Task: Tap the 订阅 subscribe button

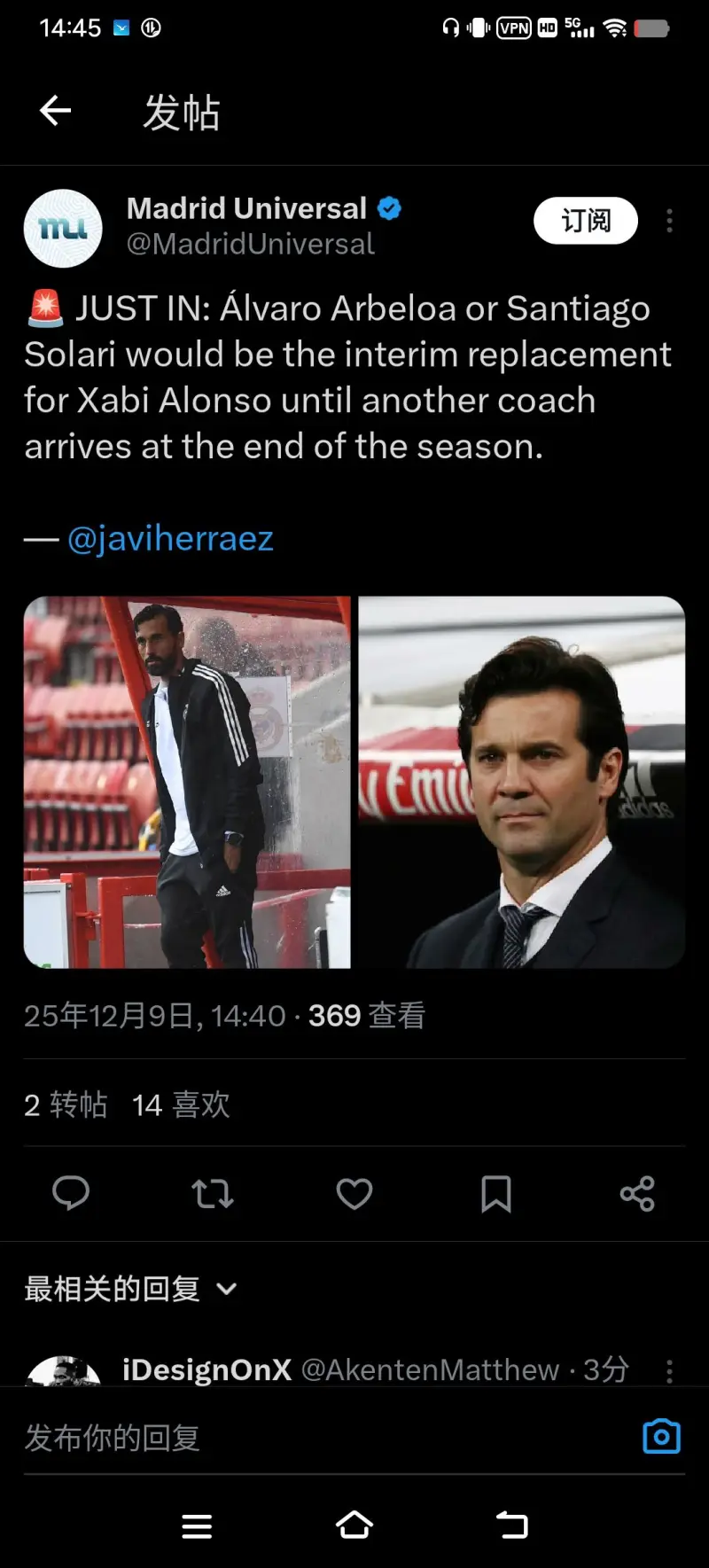Action: pyautogui.click(x=585, y=221)
